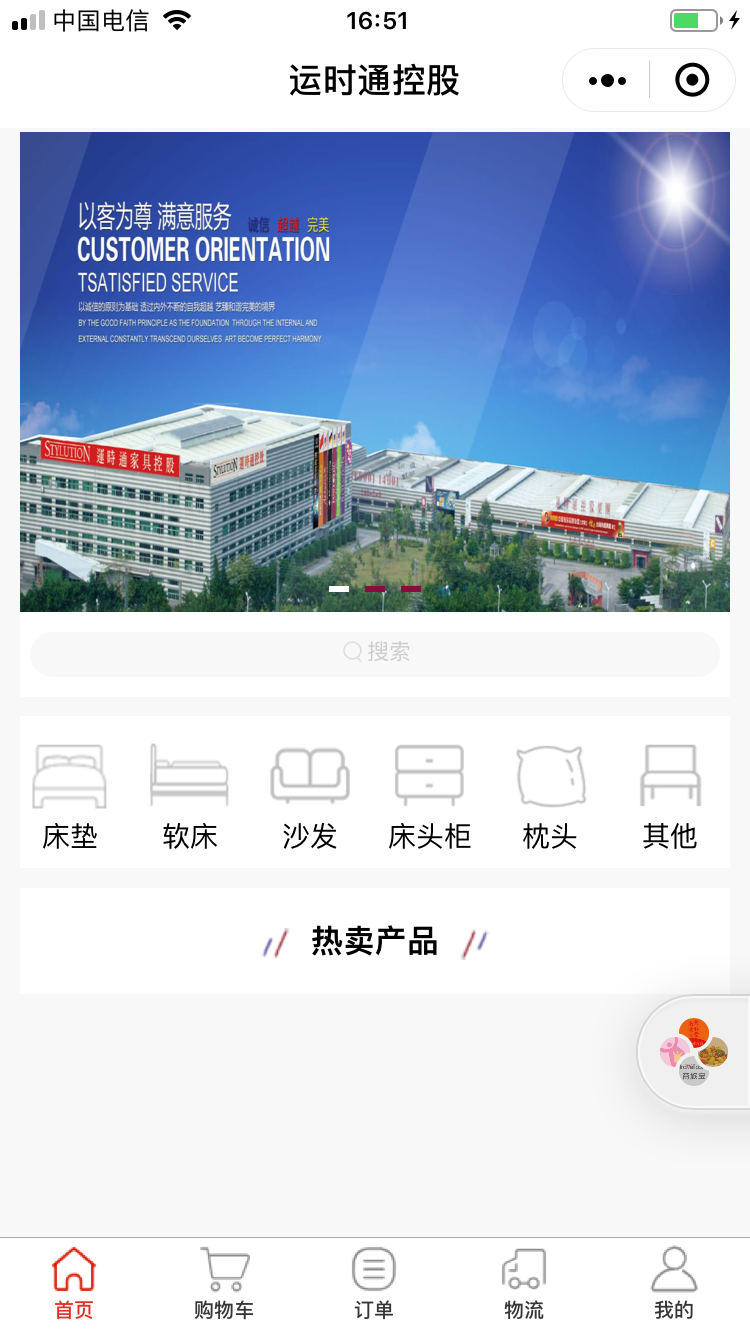Tap the 搜索 search input field

[375, 653]
